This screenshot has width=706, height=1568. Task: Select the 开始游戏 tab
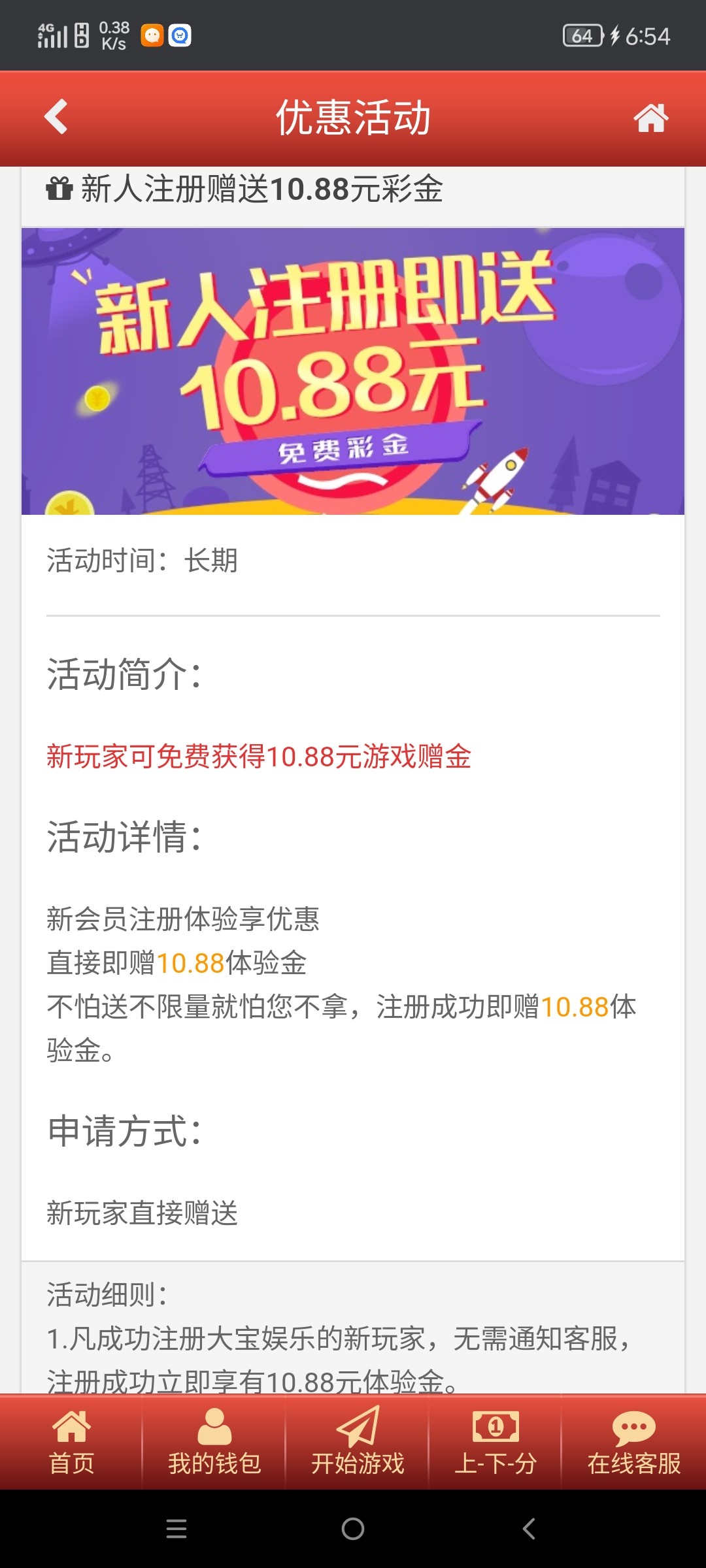358,1443
